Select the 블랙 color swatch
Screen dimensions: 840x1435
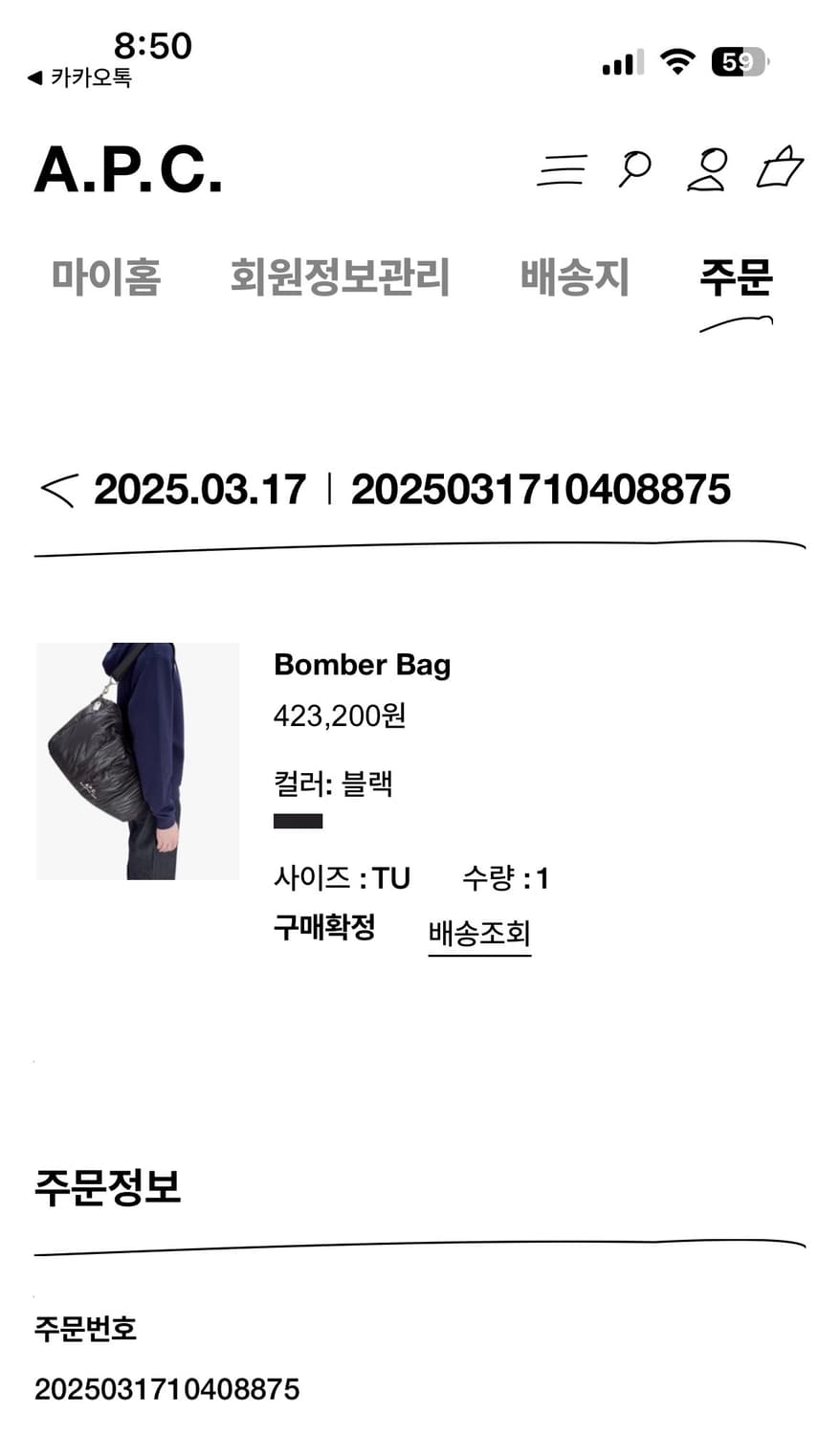(298, 821)
